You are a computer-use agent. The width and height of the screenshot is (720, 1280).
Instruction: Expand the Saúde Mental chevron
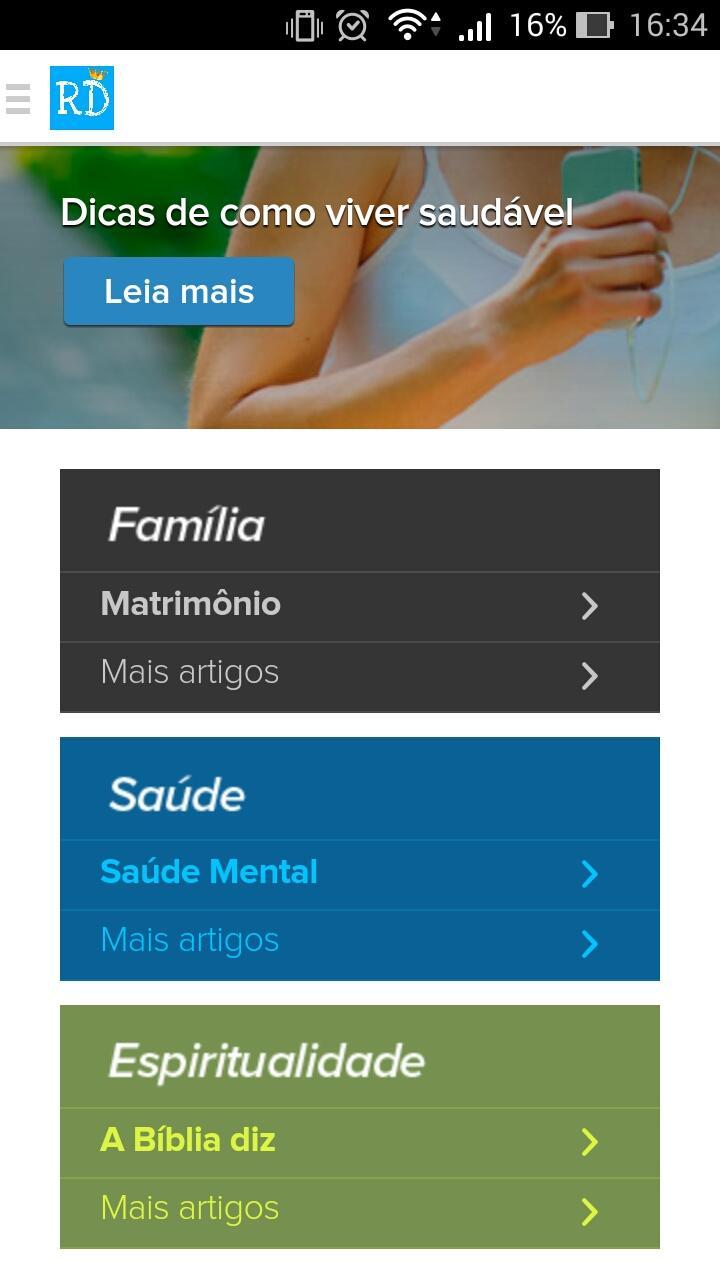click(589, 874)
